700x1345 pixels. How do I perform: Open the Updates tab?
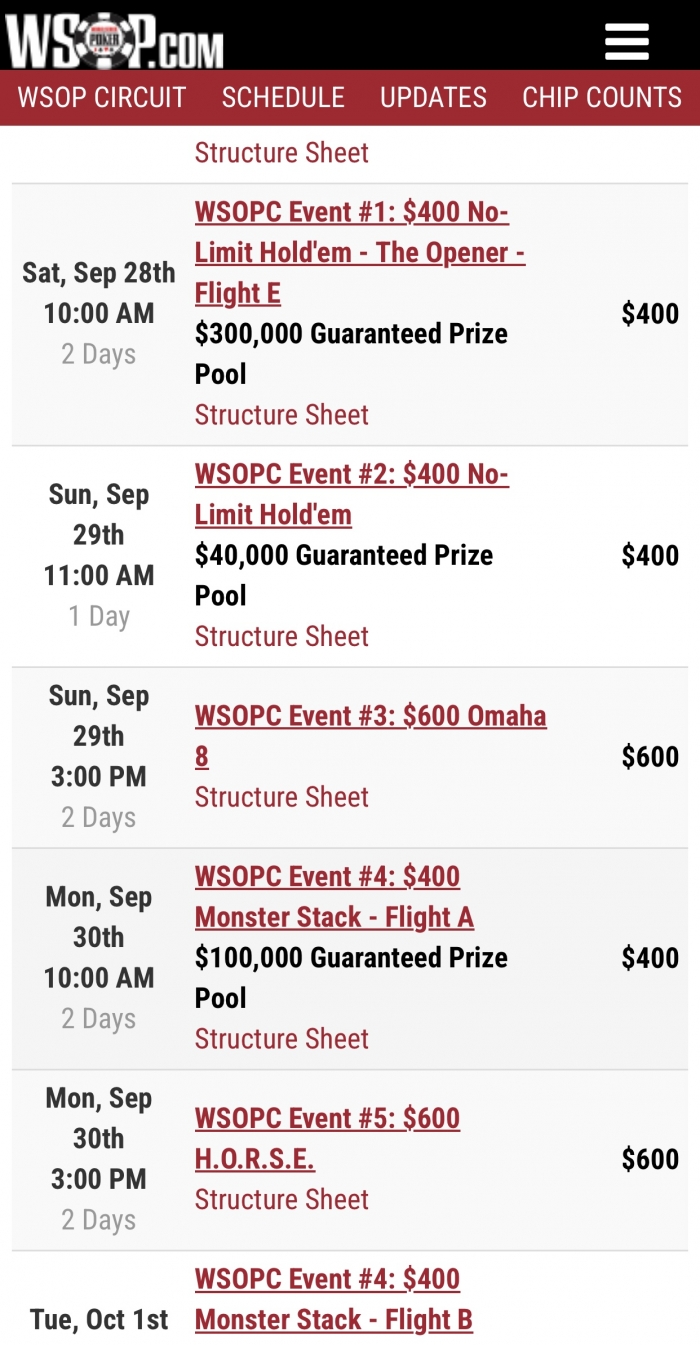click(x=433, y=97)
